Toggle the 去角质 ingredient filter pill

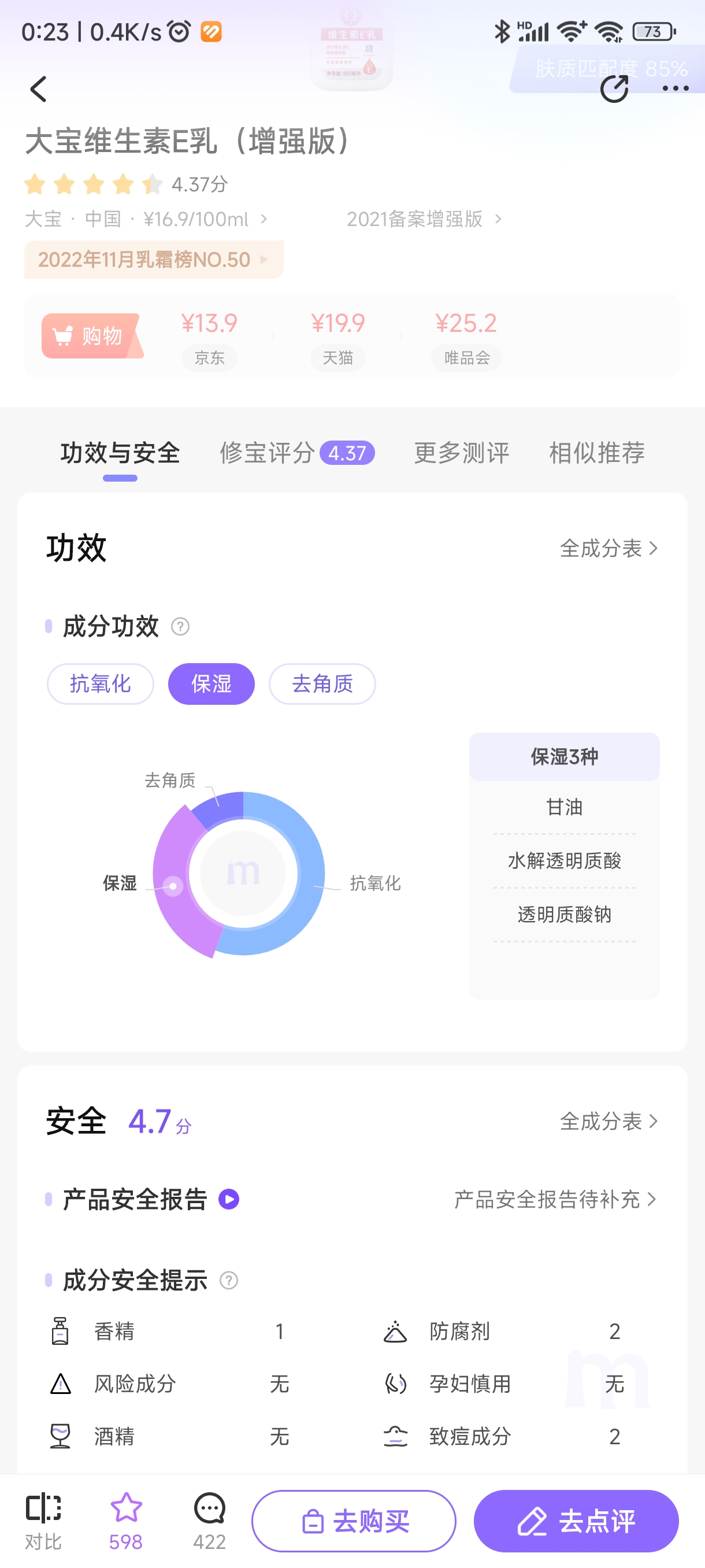point(322,683)
